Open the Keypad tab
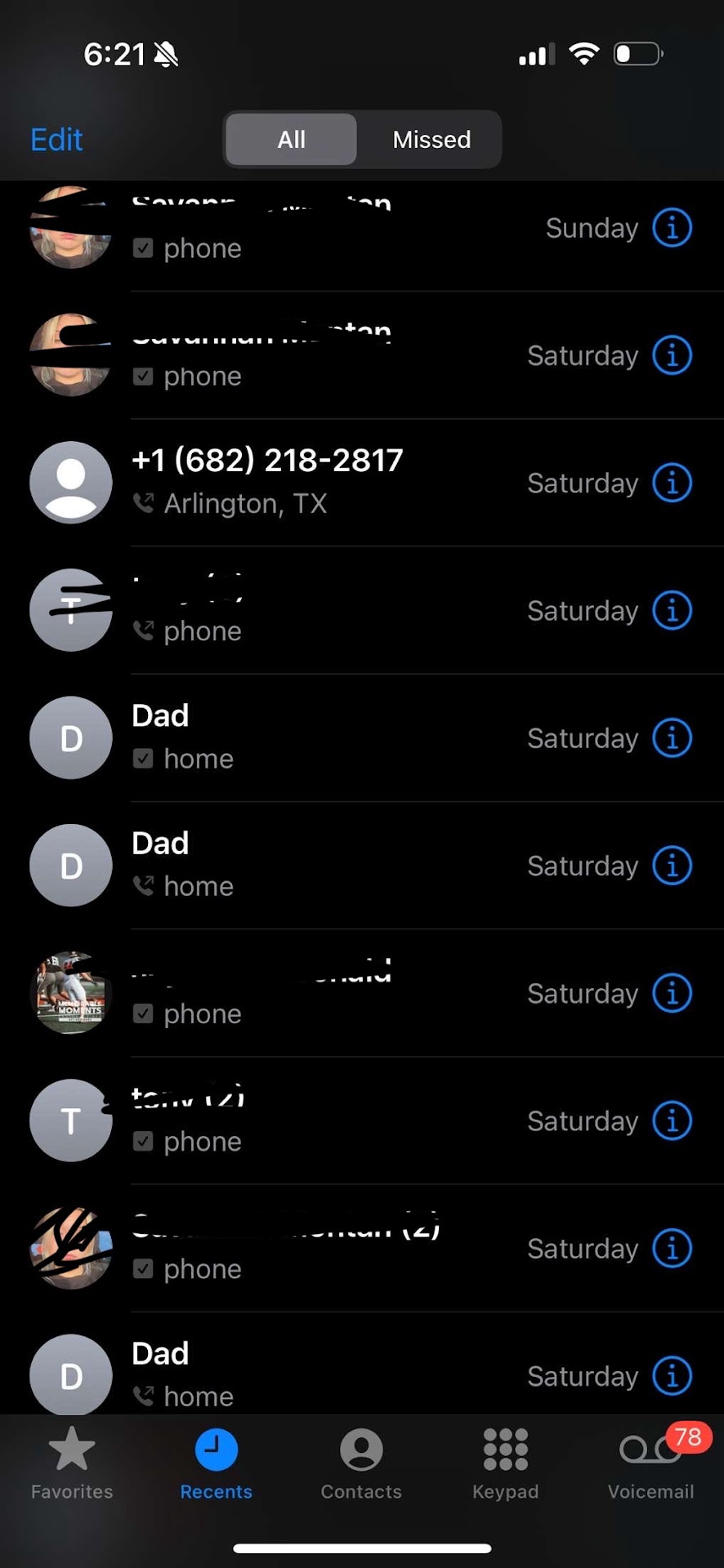The width and height of the screenshot is (724, 1568). point(505,1463)
